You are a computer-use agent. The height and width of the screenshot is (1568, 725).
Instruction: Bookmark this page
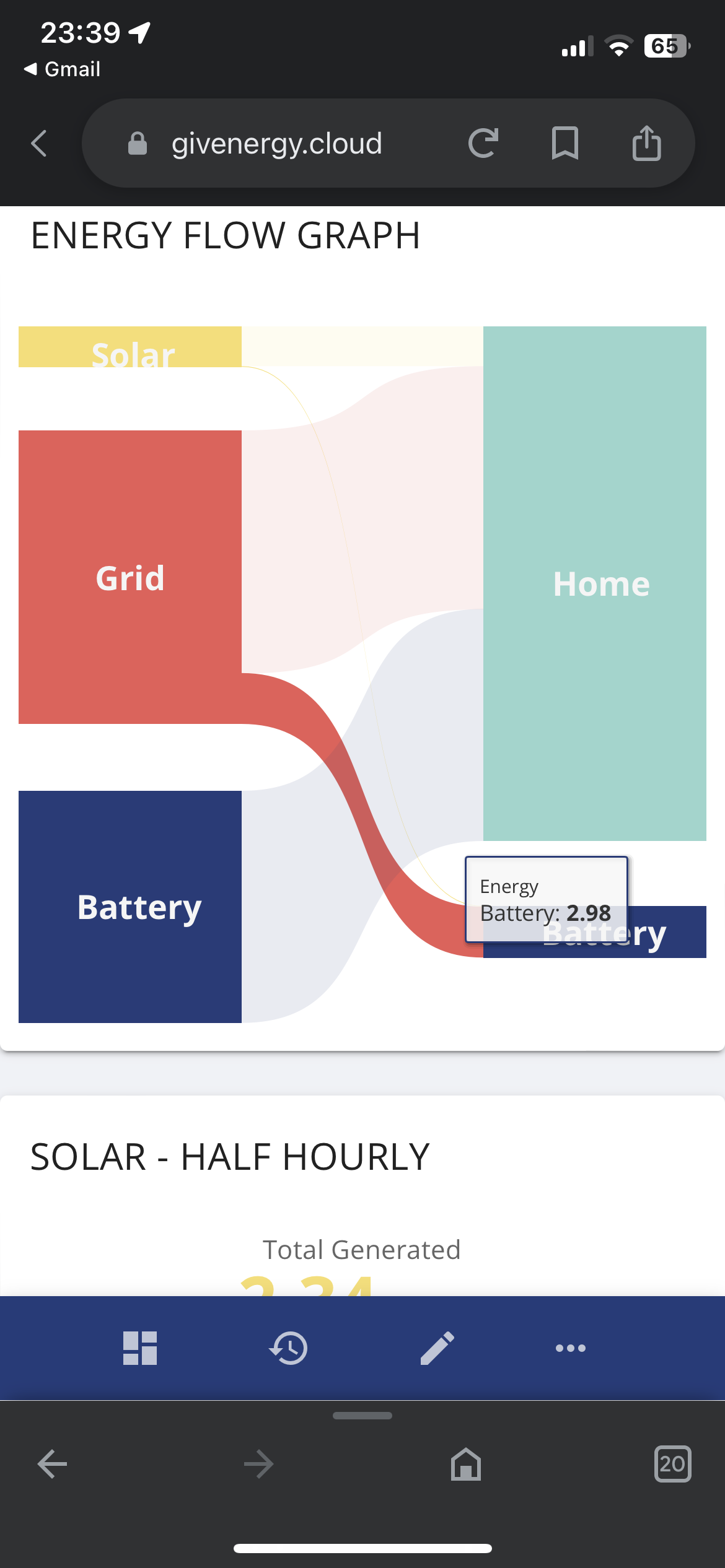(x=565, y=144)
